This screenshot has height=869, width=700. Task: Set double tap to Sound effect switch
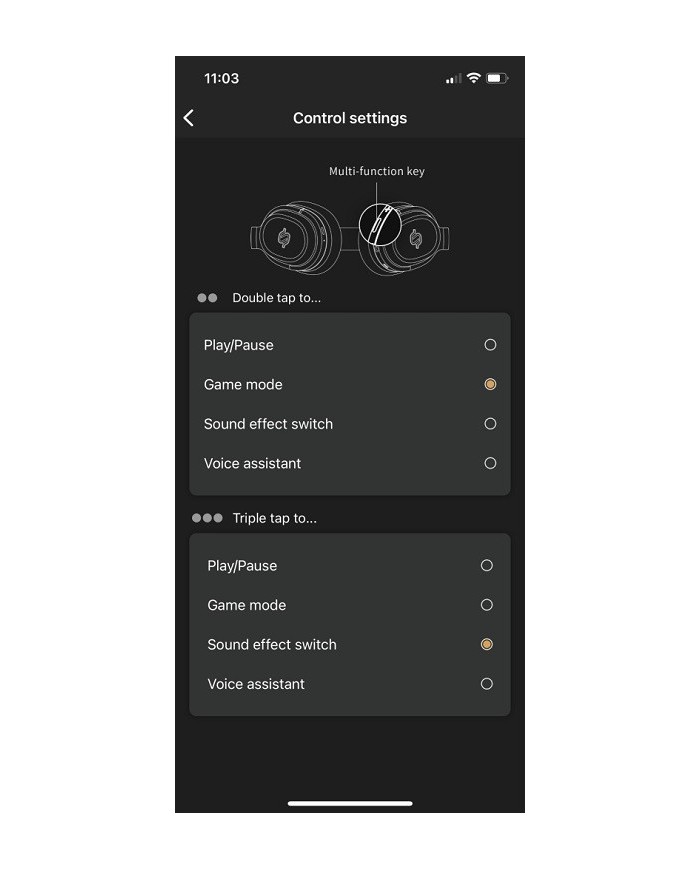point(490,424)
